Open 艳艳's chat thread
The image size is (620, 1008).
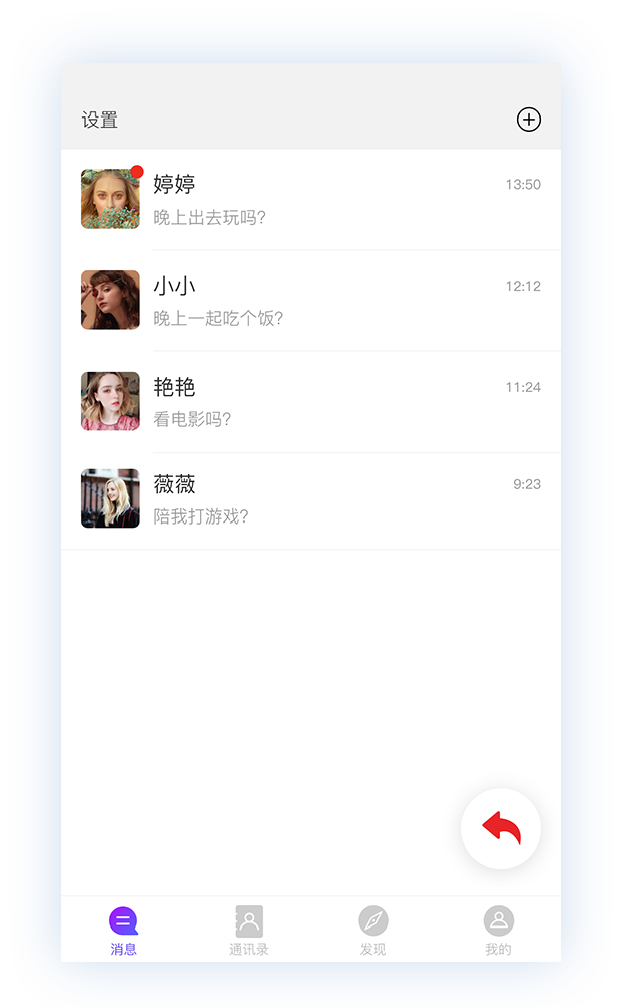point(311,402)
